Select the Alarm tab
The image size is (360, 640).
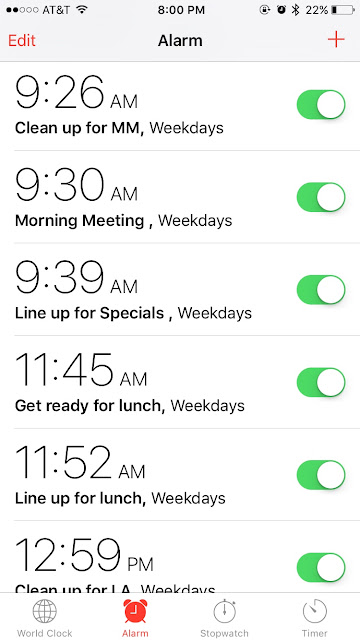pyautogui.click(x=135, y=617)
